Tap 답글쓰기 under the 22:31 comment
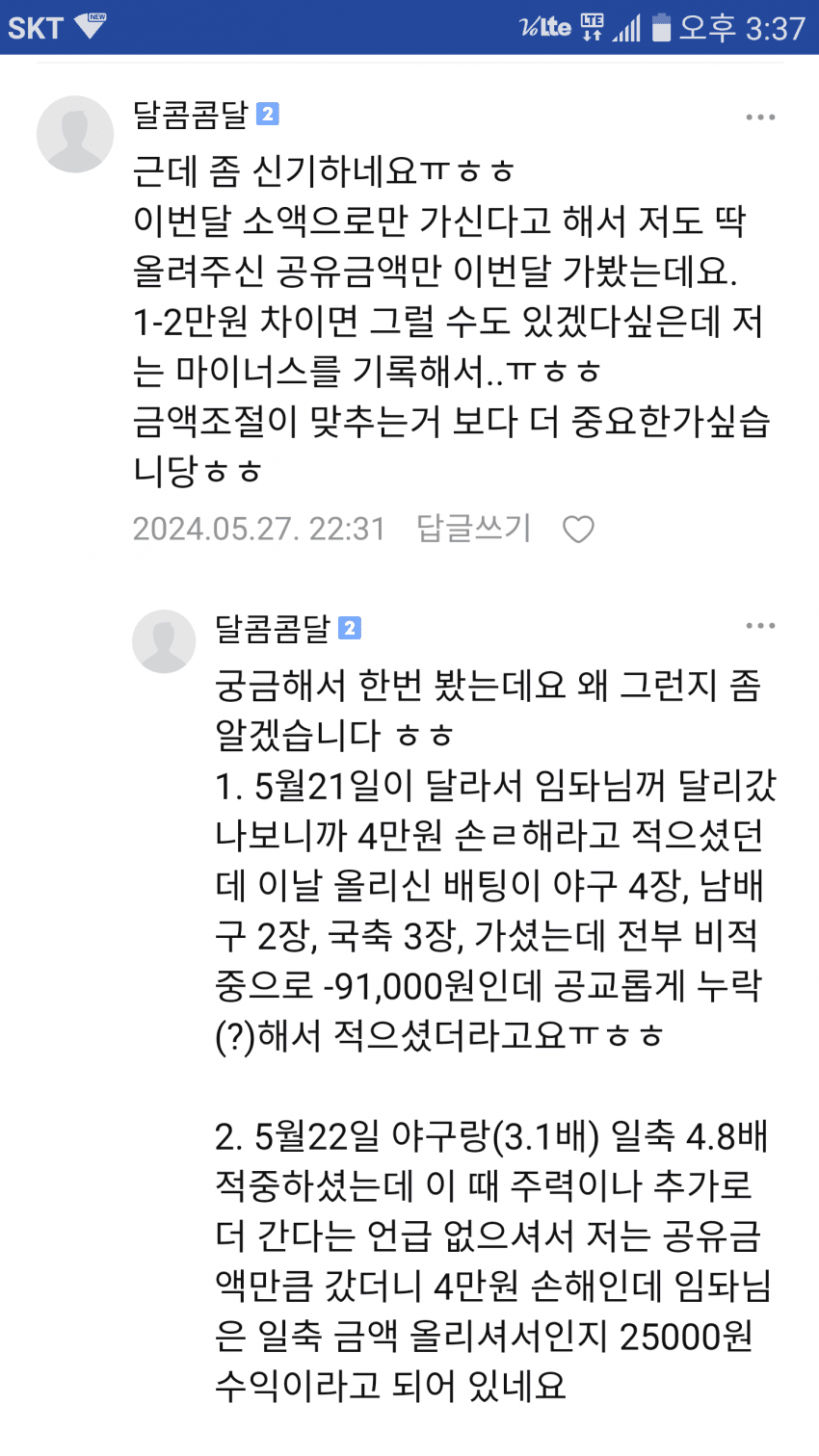The height and width of the screenshot is (1456, 819). point(473,528)
